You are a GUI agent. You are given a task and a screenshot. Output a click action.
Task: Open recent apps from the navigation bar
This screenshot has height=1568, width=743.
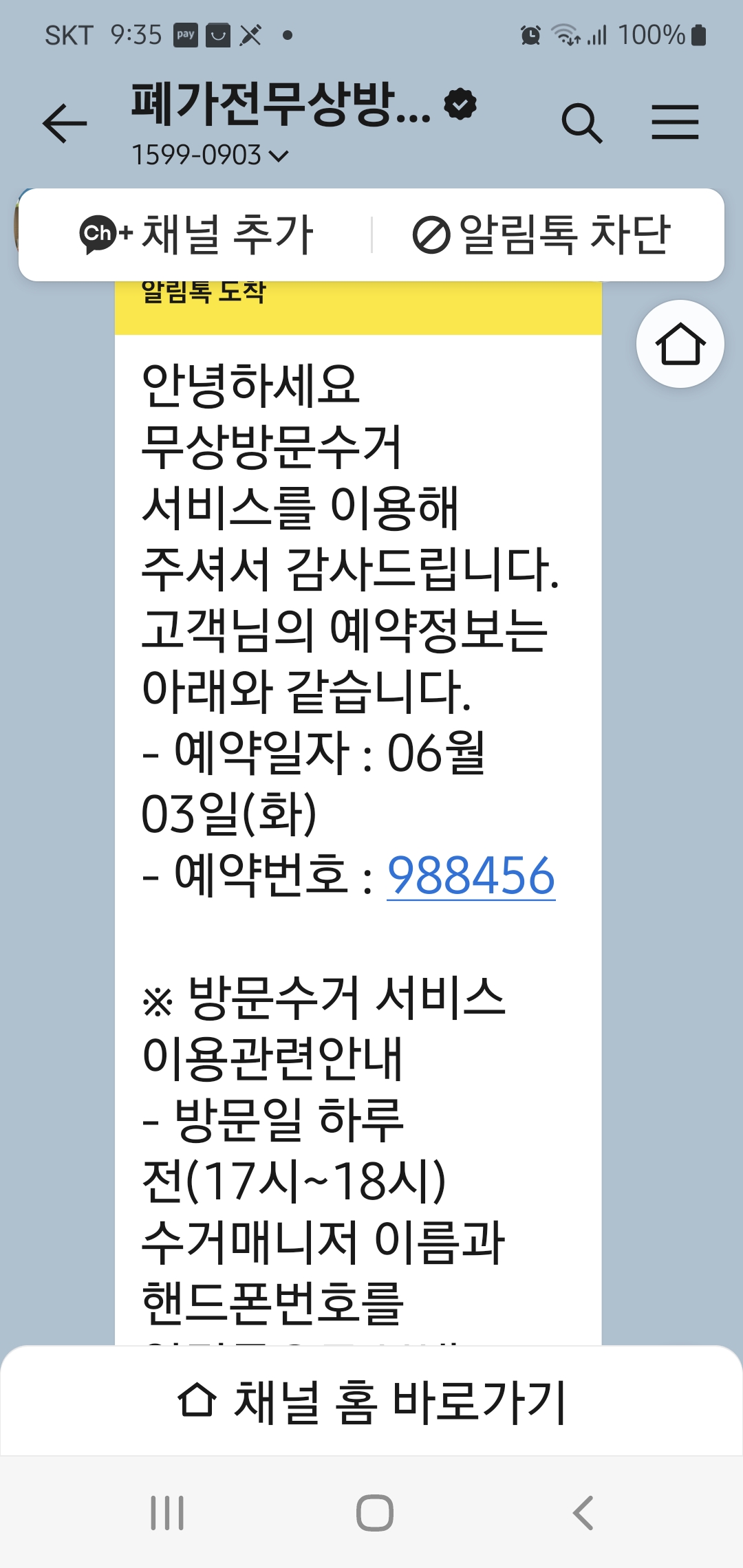(x=167, y=1513)
